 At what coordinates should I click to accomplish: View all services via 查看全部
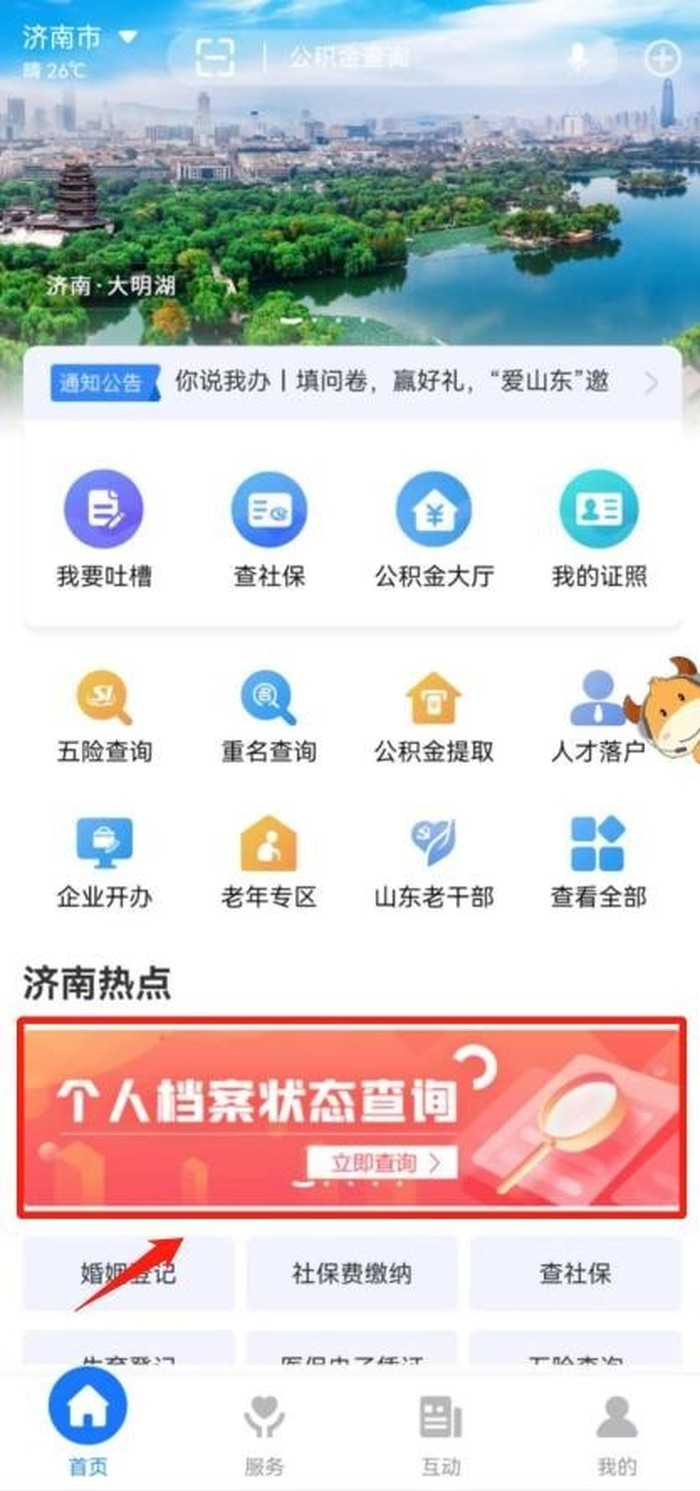598,862
